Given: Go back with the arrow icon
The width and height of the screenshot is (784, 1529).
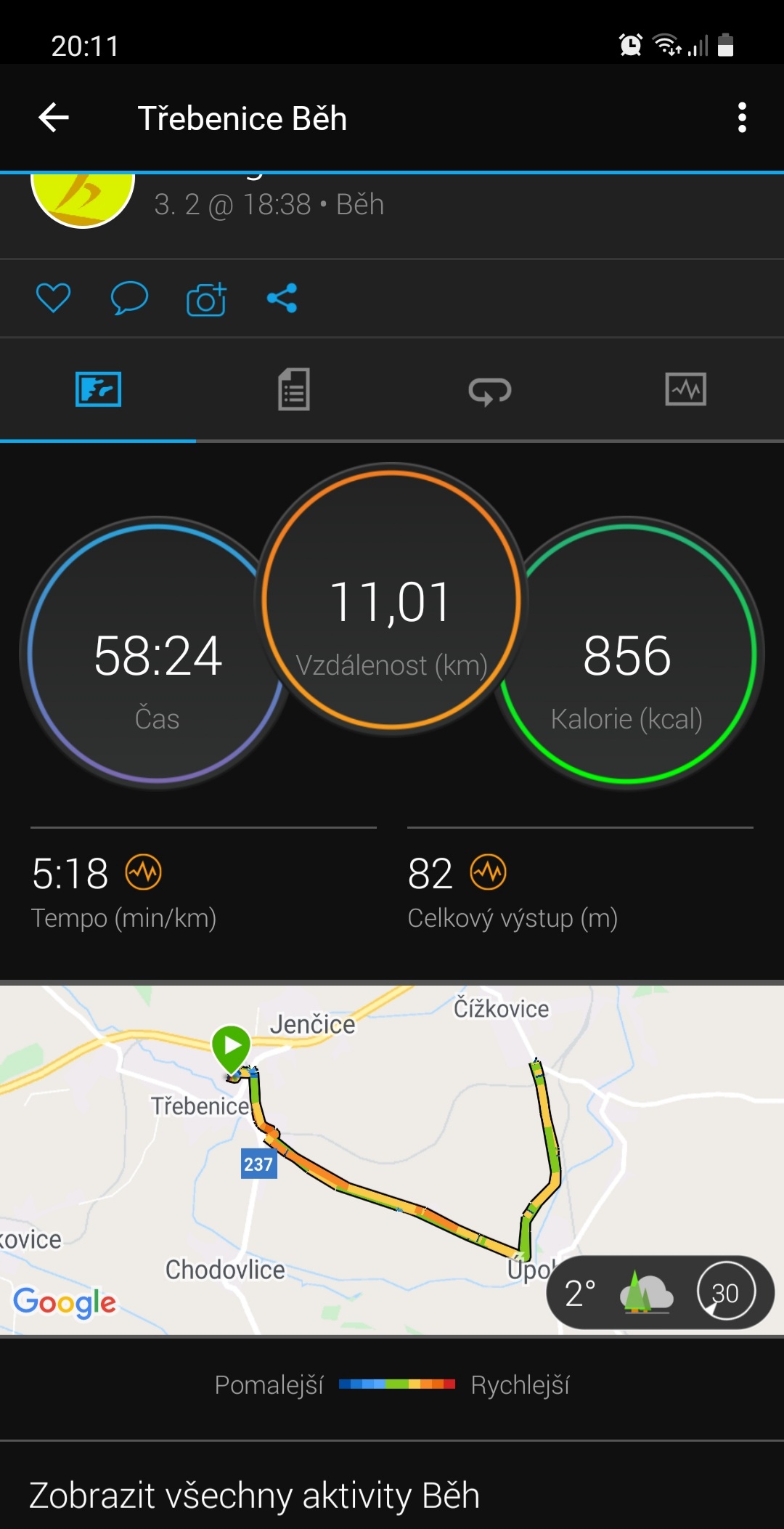Looking at the screenshot, I should tap(54, 118).
